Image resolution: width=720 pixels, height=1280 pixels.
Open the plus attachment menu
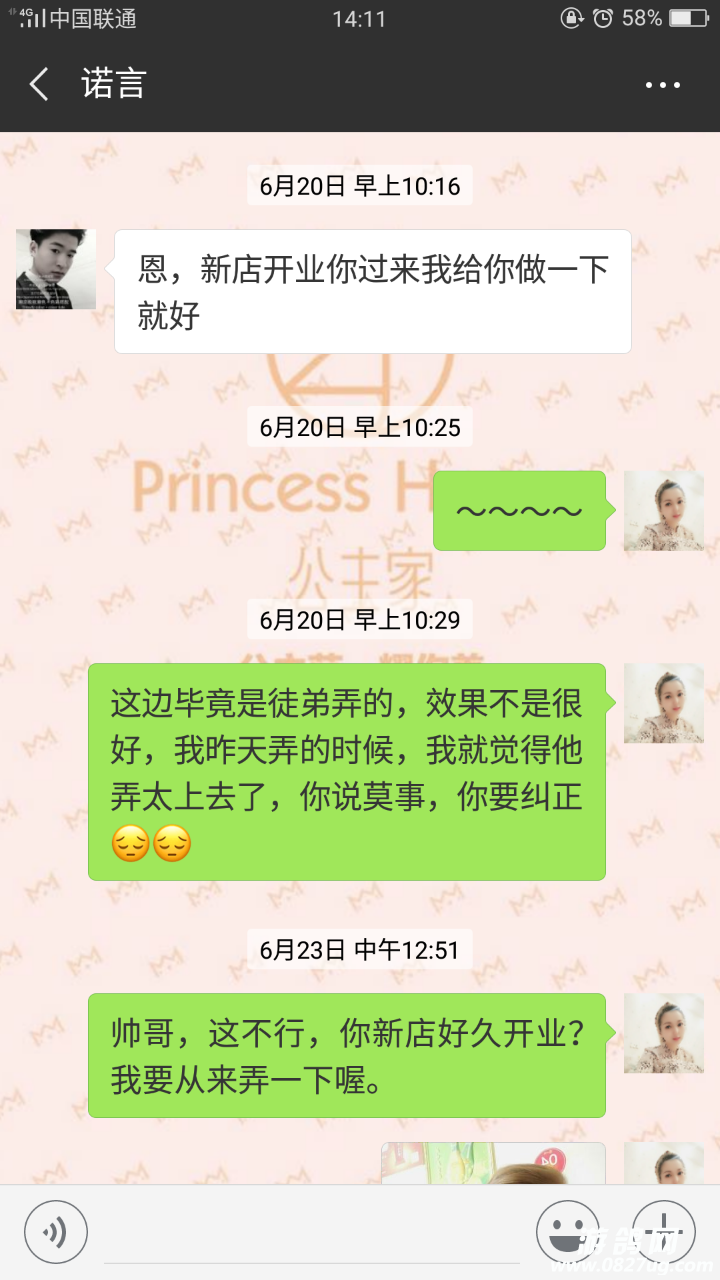click(x=663, y=1232)
